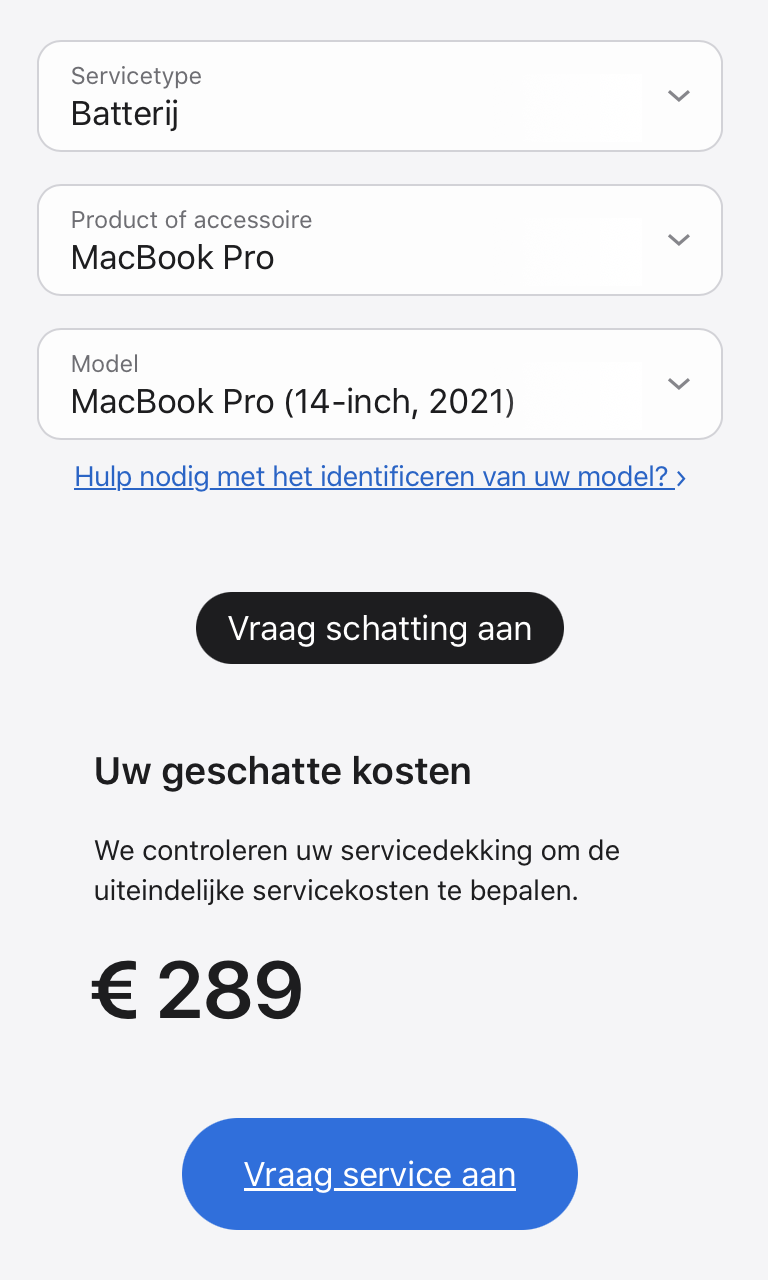The image size is (768, 1280).
Task: Expand the Product of accessoire dropdown
Action: 380,240
